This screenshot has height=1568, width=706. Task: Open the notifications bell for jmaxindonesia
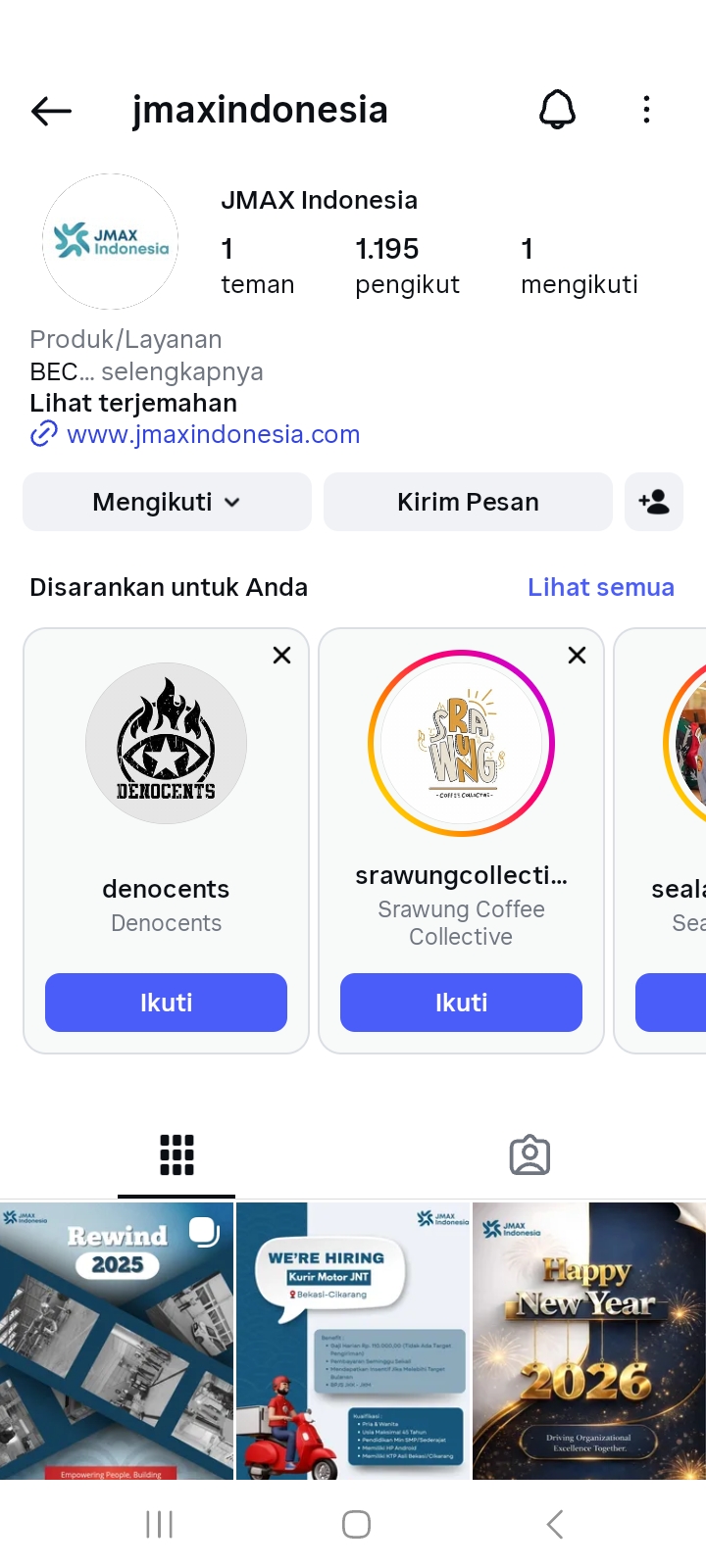pyautogui.click(x=557, y=110)
